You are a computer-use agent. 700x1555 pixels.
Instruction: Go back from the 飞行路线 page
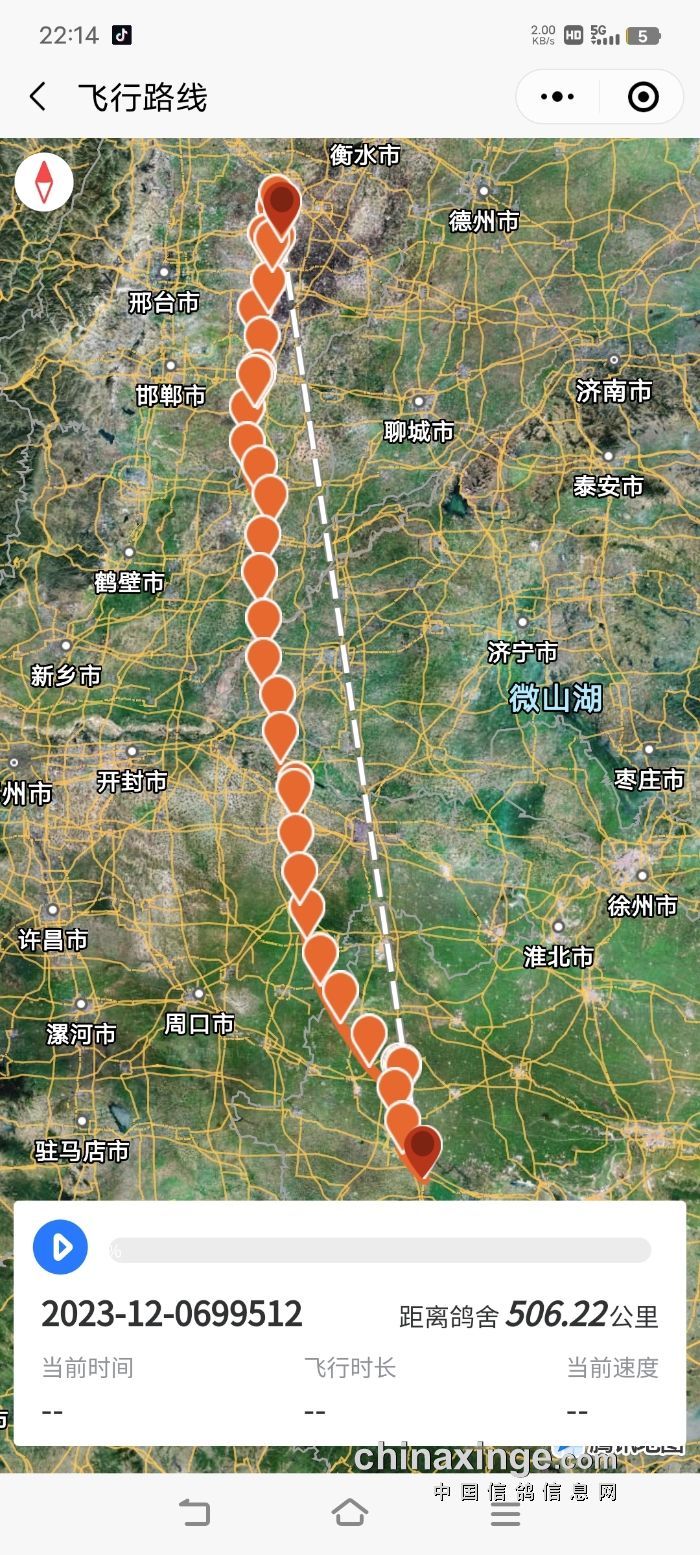click(38, 97)
